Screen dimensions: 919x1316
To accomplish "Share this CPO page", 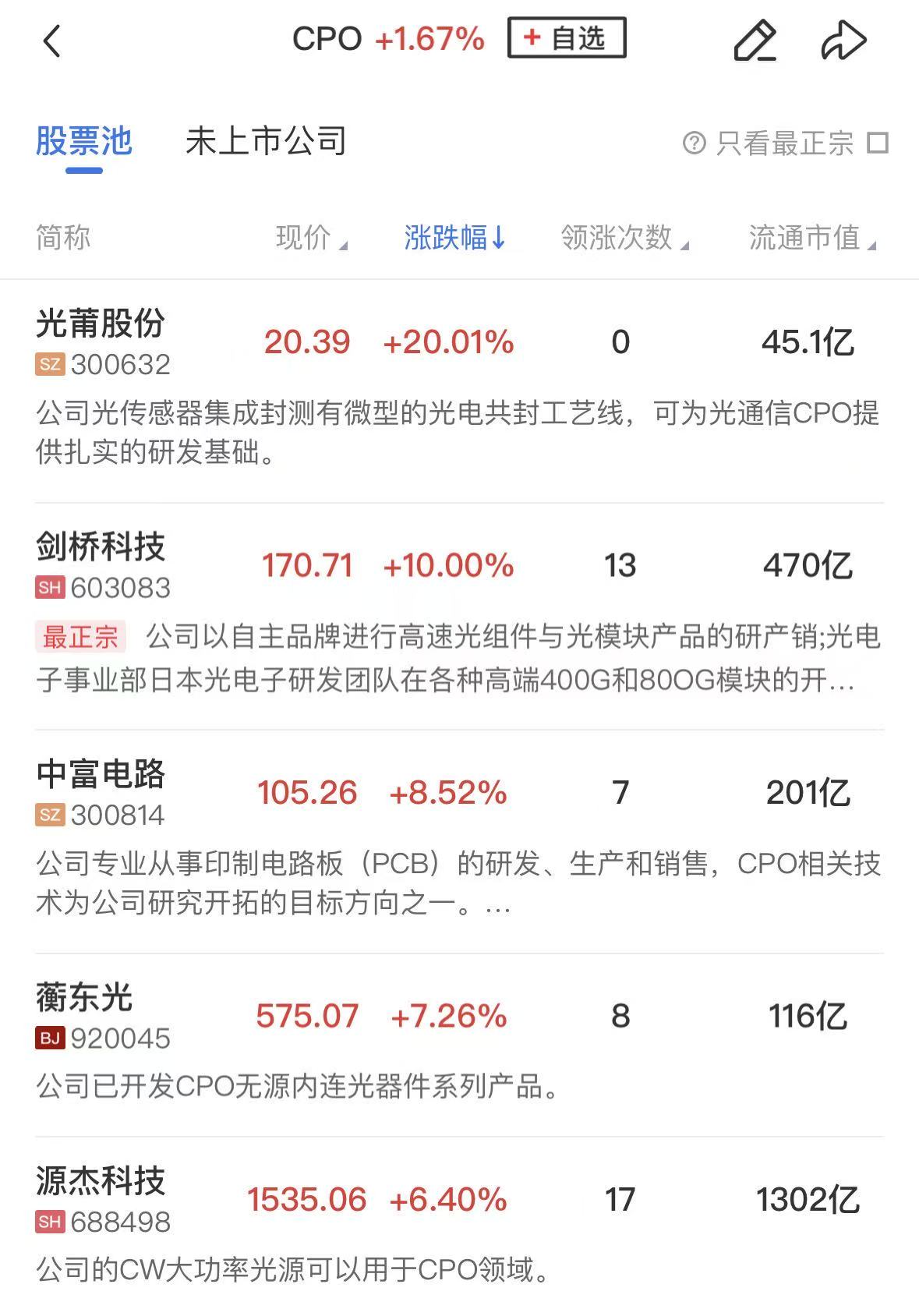I will pos(843,41).
